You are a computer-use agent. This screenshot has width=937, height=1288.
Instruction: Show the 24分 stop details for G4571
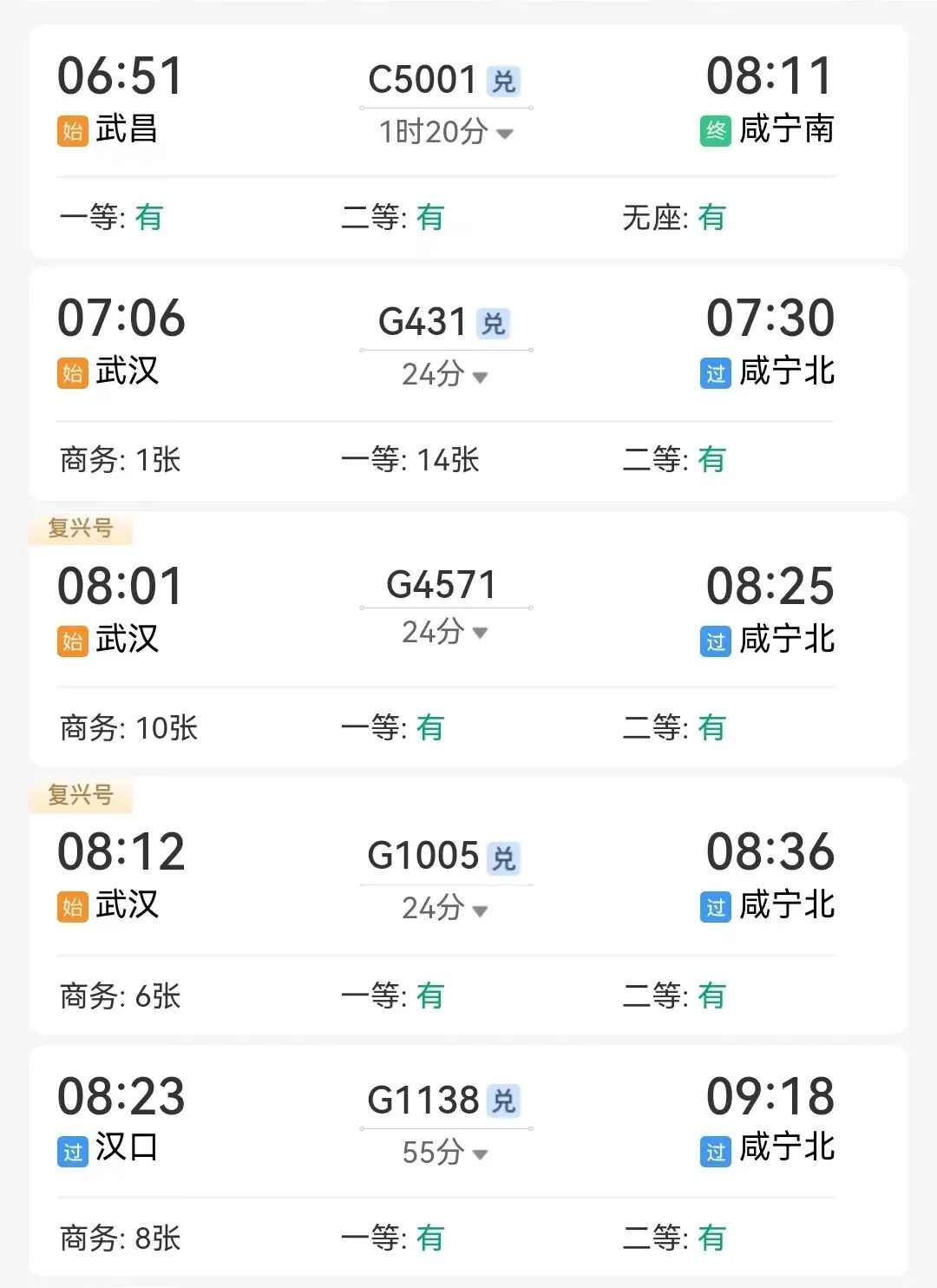481,633
